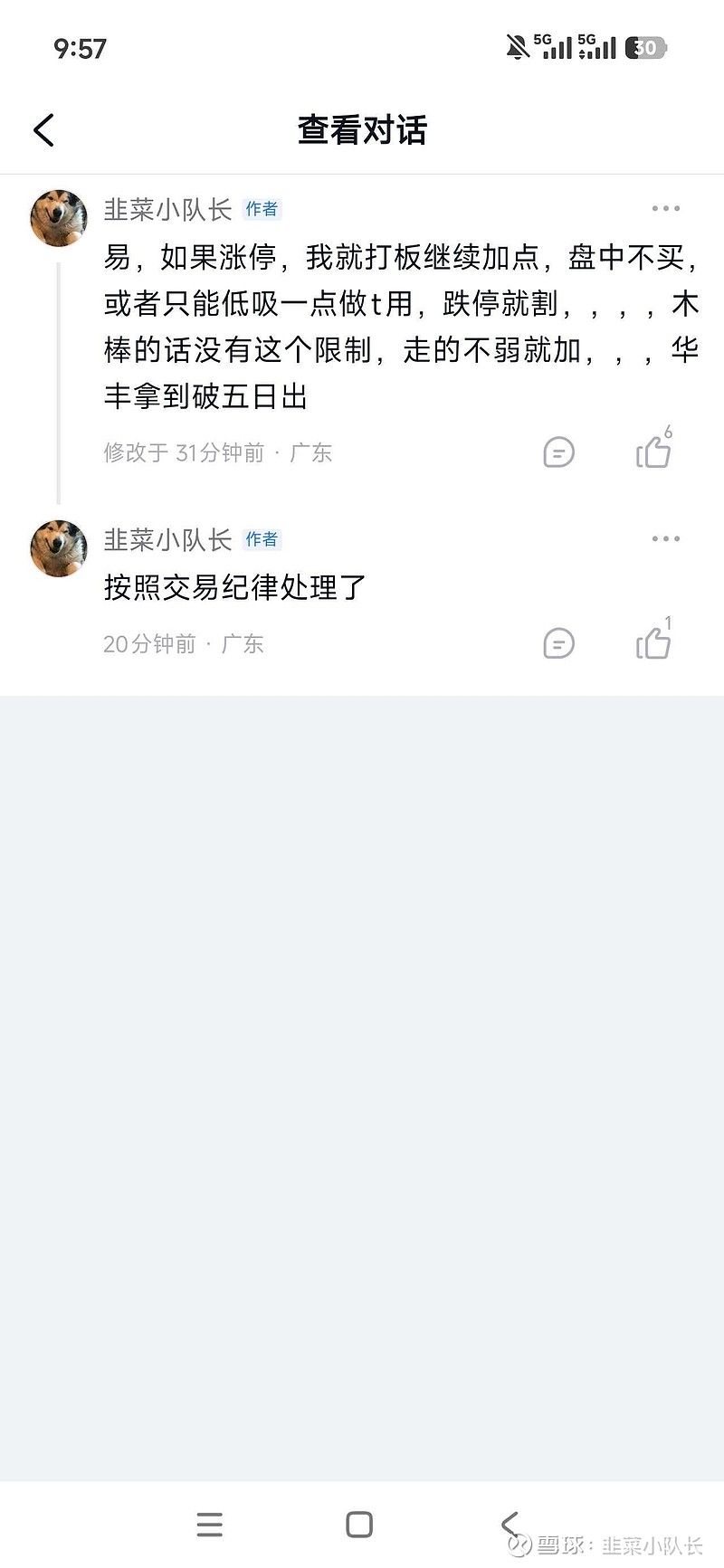Expand the three-dot menu on the second comment
The image size is (724, 1568).
coord(666,537)
